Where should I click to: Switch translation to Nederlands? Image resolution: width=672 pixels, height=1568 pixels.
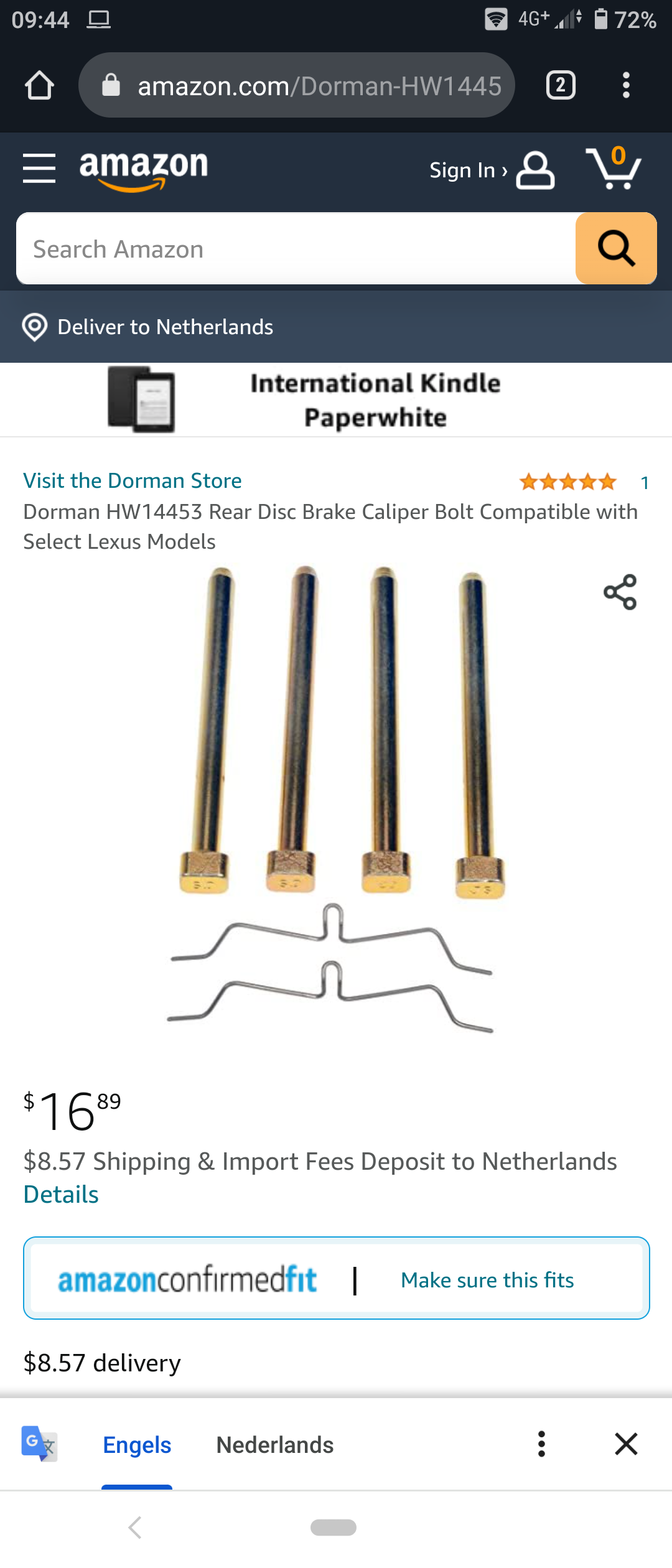274,1445
